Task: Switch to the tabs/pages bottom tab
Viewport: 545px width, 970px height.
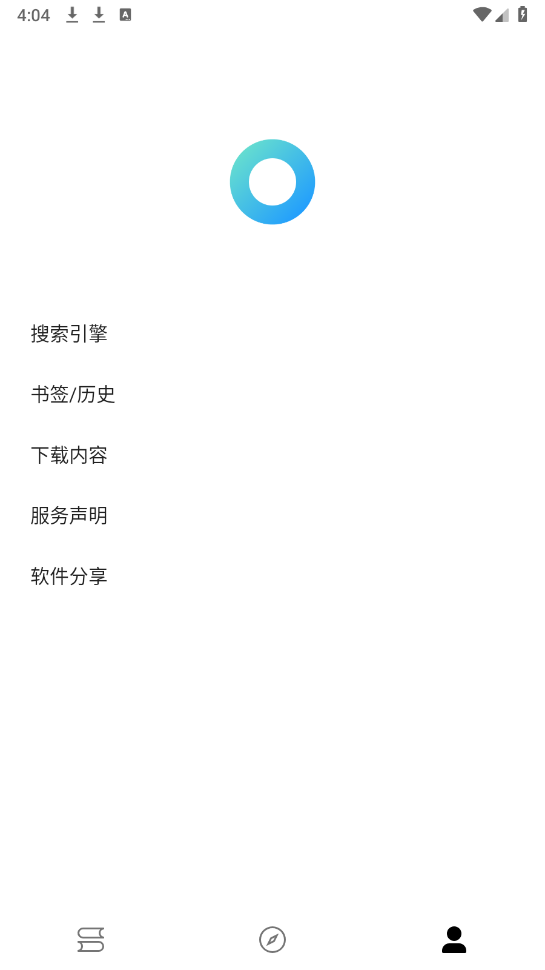Action: point(91,940)
